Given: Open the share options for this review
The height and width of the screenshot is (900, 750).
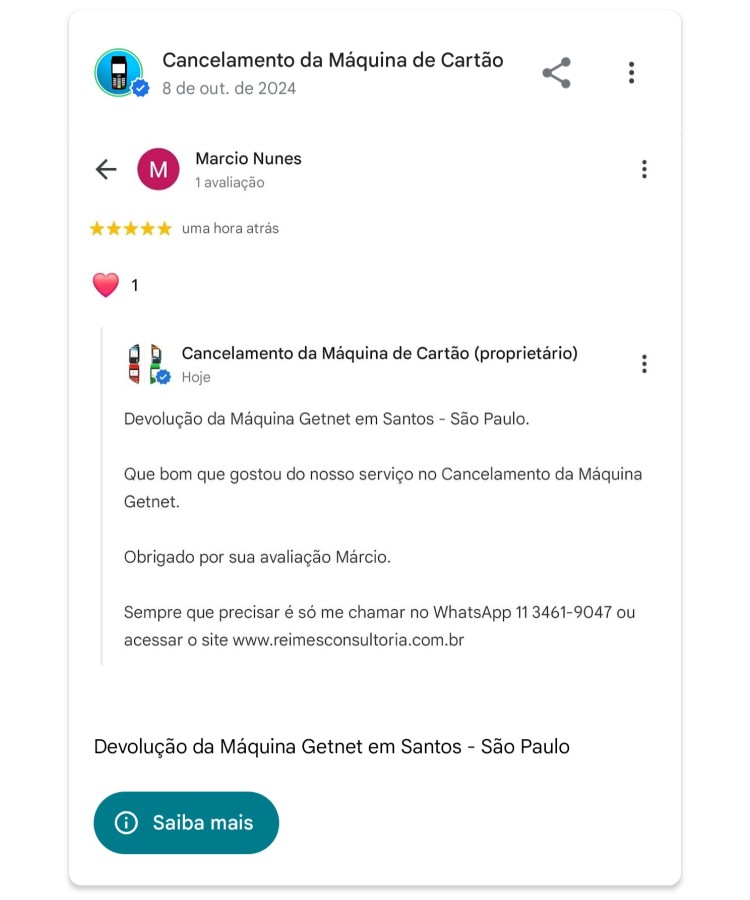Looking at the screenshot, I should (556, 71).
